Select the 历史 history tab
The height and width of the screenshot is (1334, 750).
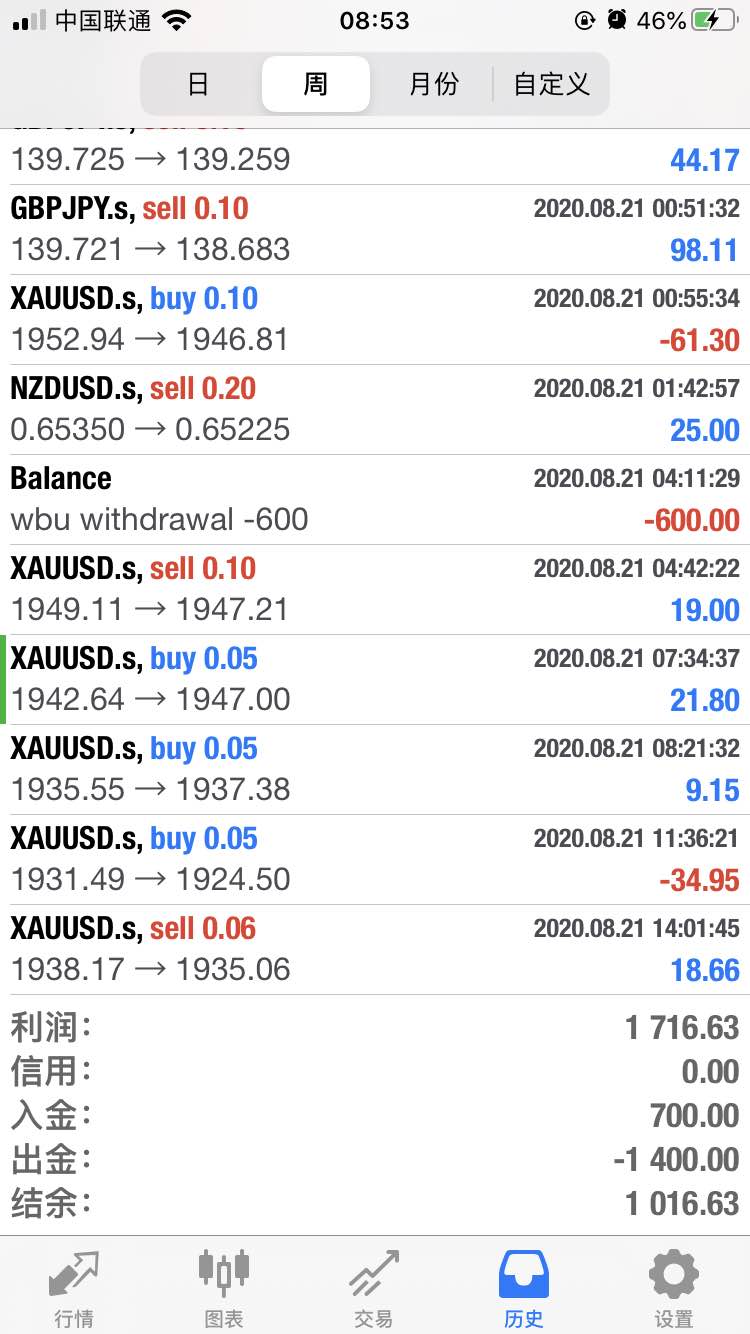[x=525, y=1287]
